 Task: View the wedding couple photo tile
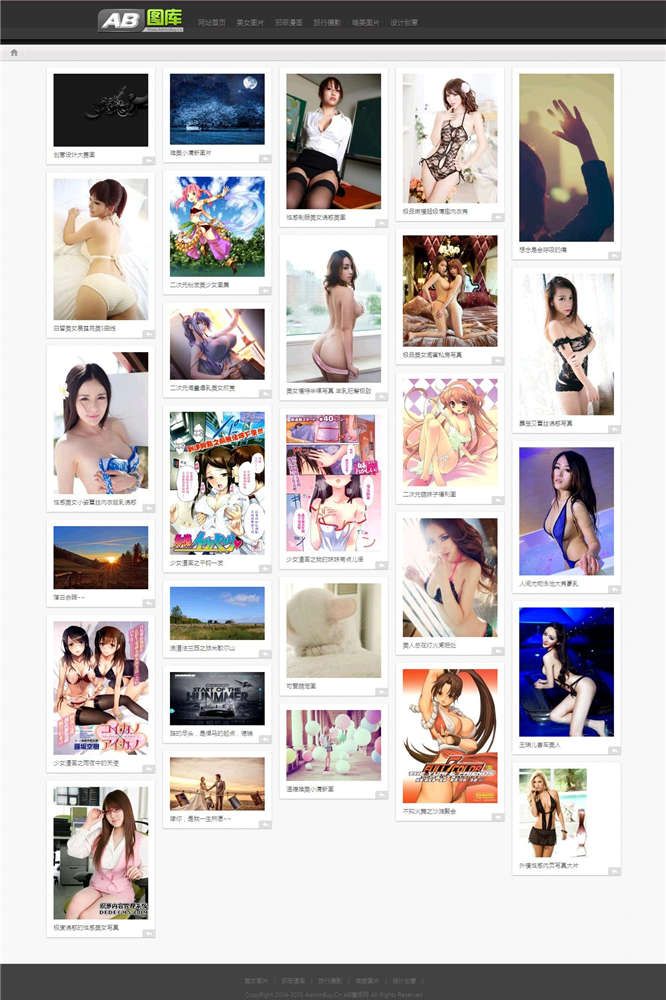[x=217, y=783]
